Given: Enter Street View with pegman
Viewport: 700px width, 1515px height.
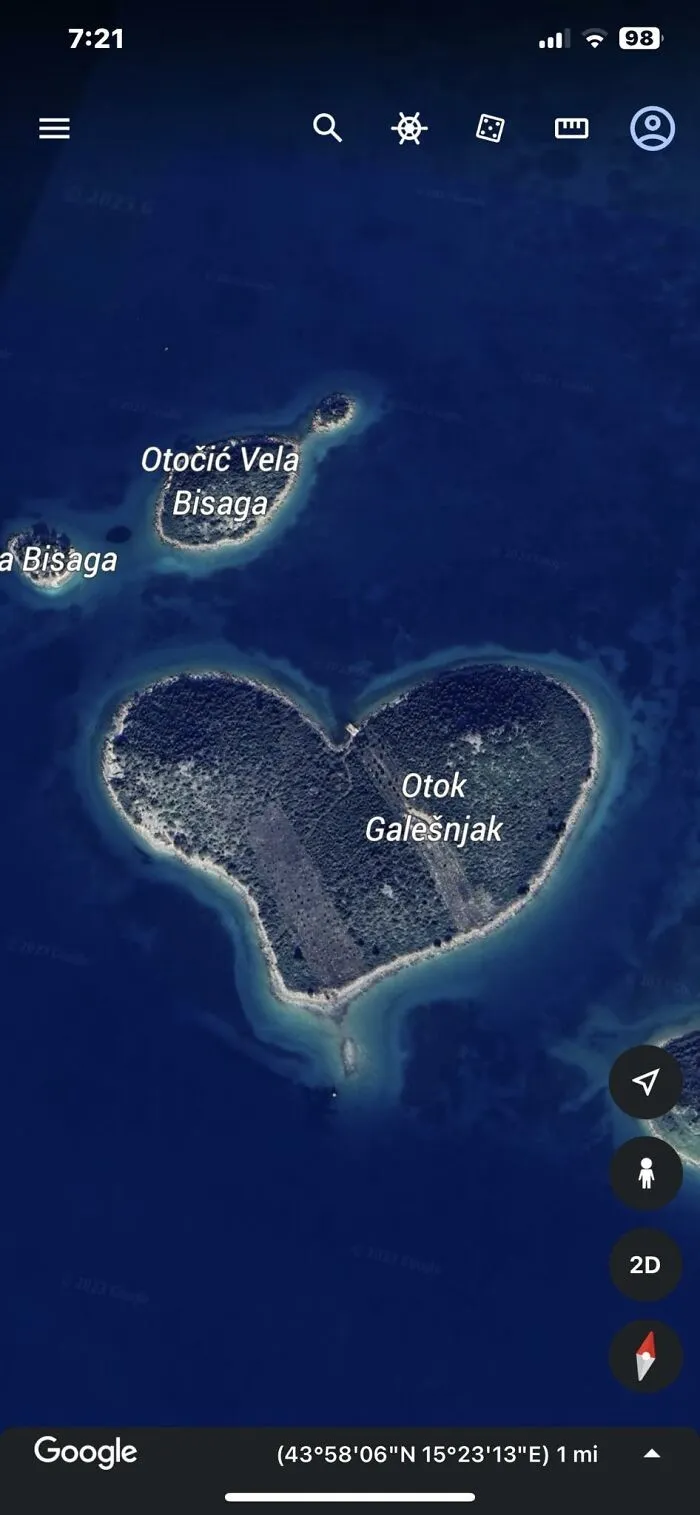Looking at the screenshot, I should [x=646, y=1173].
